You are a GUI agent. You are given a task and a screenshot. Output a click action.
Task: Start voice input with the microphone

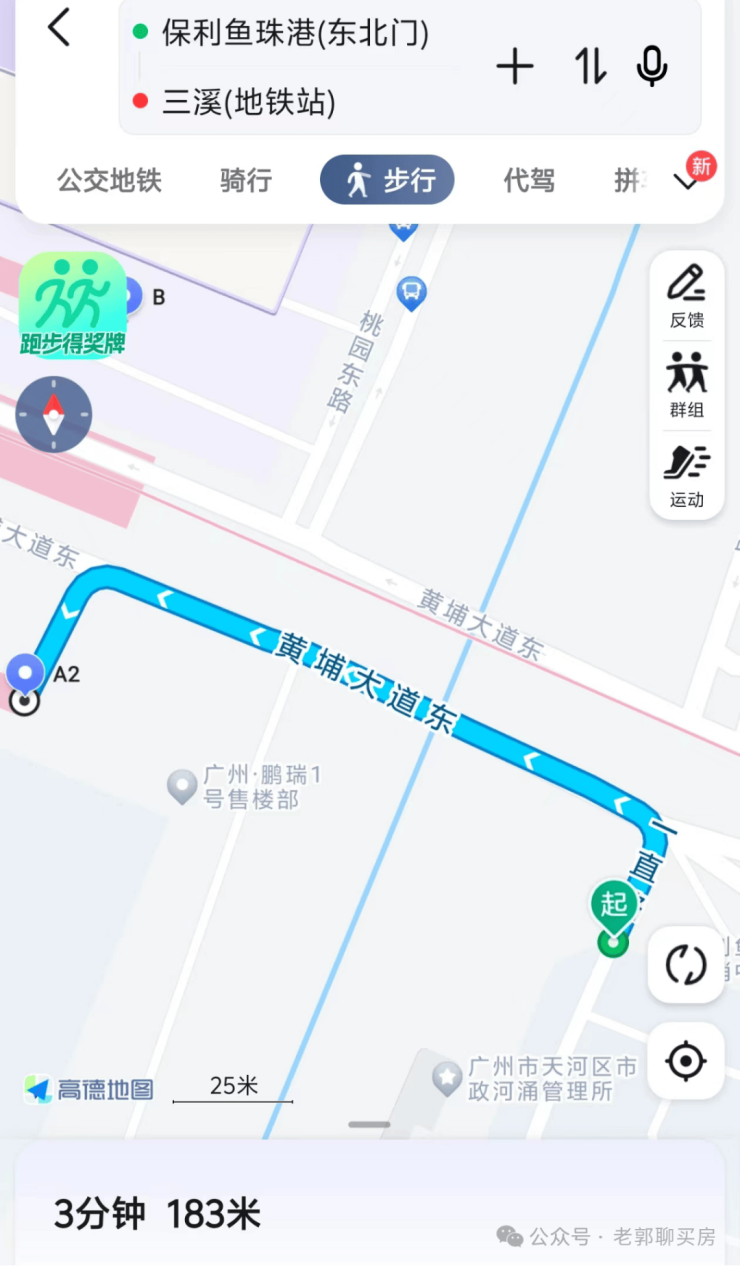[x=652, y=67]
